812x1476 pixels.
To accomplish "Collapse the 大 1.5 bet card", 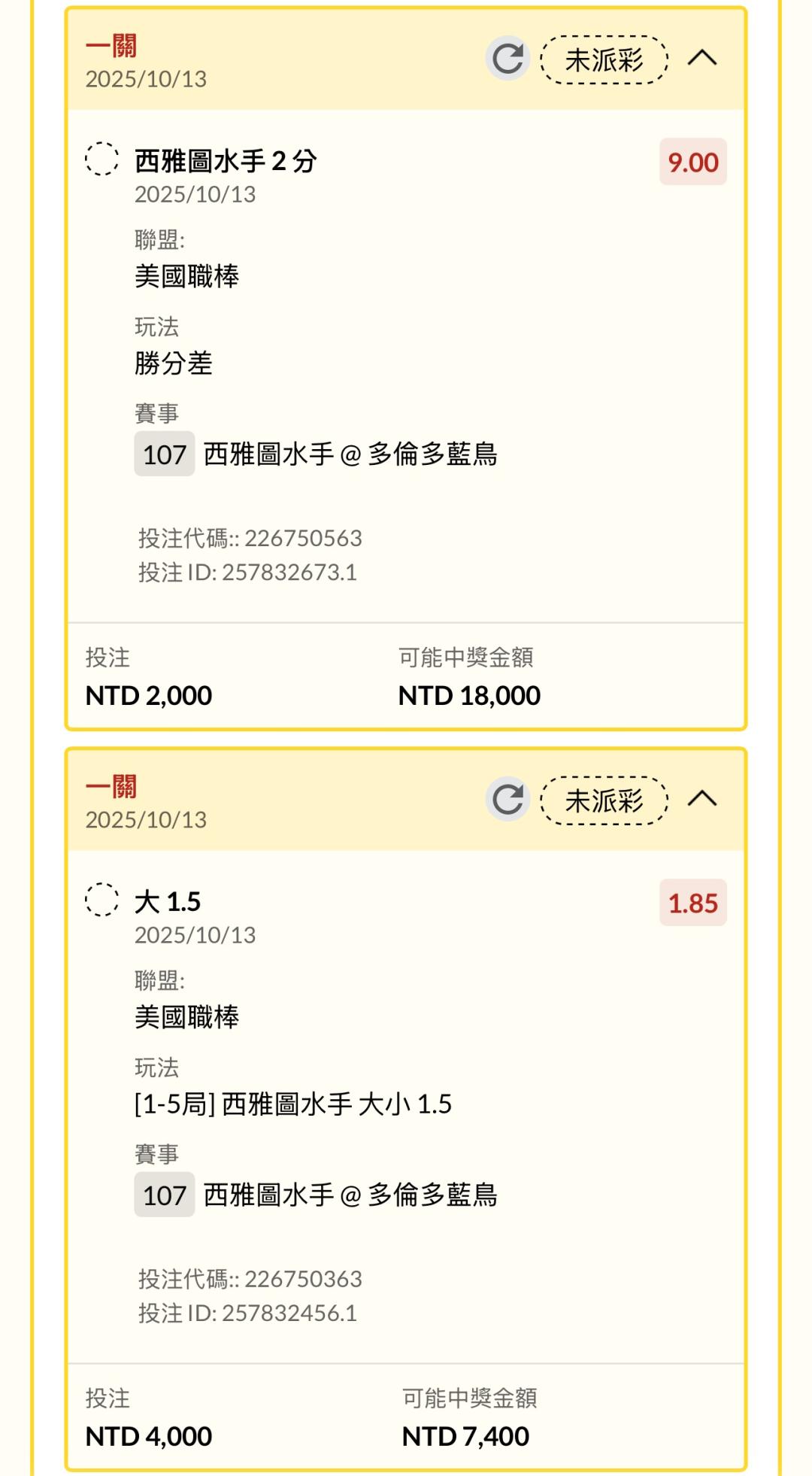I will click(x=702, y=799).
